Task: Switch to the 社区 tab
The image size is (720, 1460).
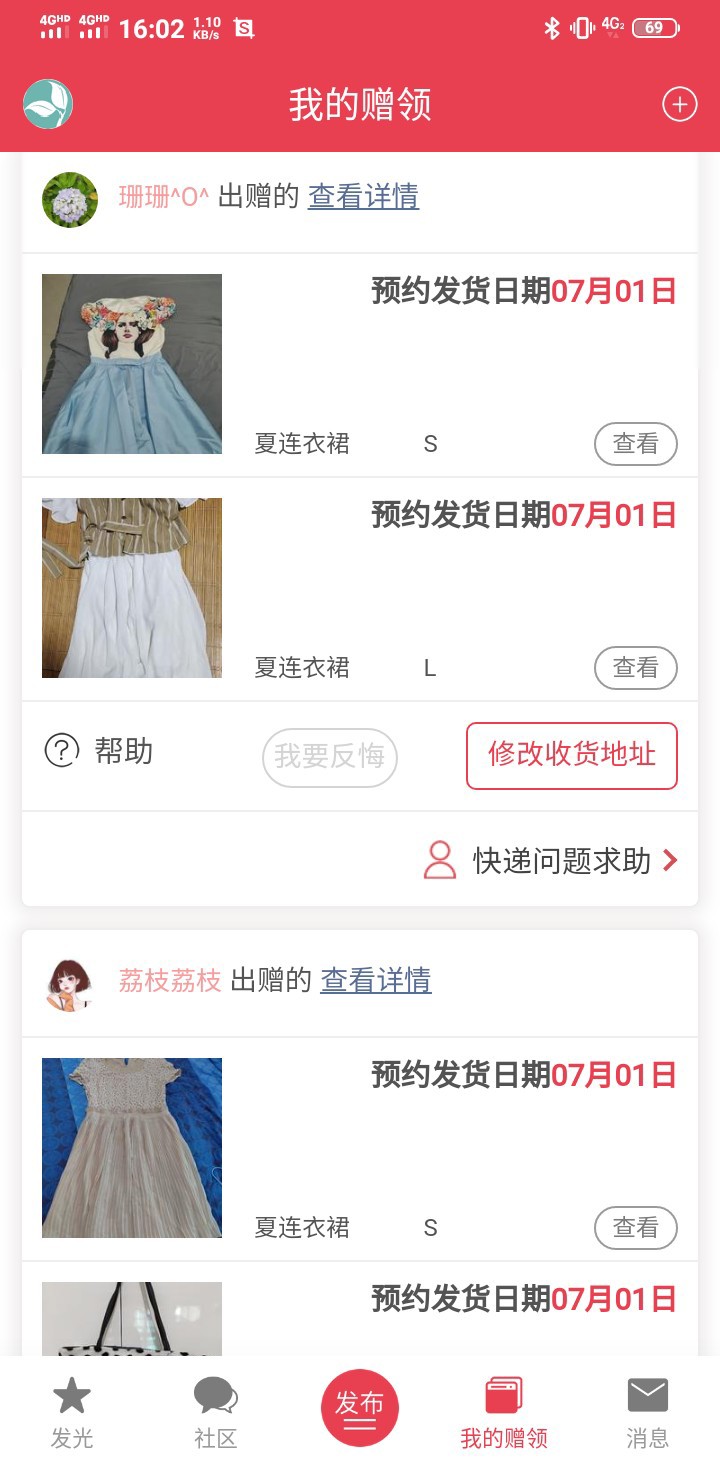Action: click(216, 1412)
